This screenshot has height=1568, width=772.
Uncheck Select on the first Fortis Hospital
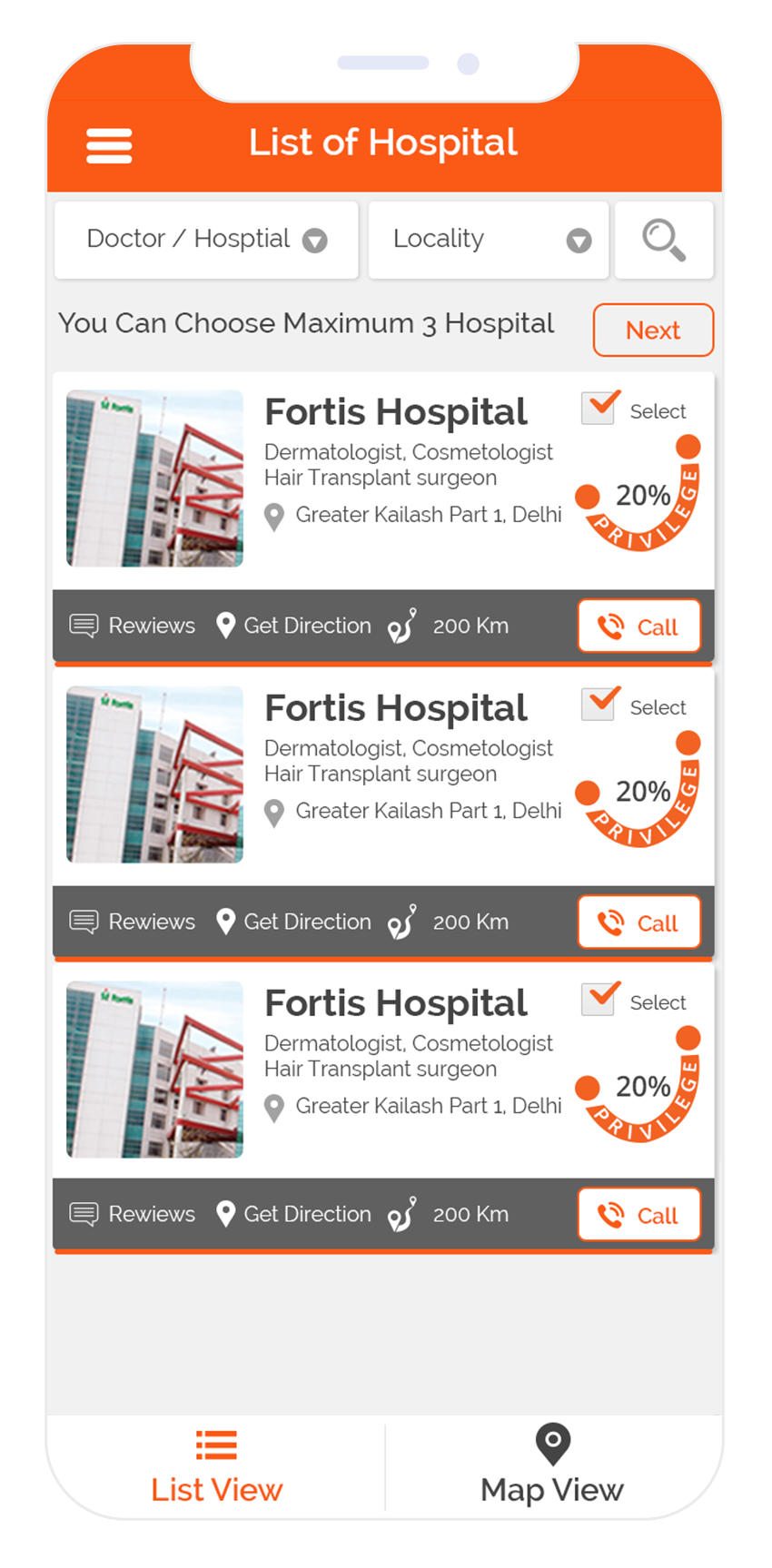(599, 409)
